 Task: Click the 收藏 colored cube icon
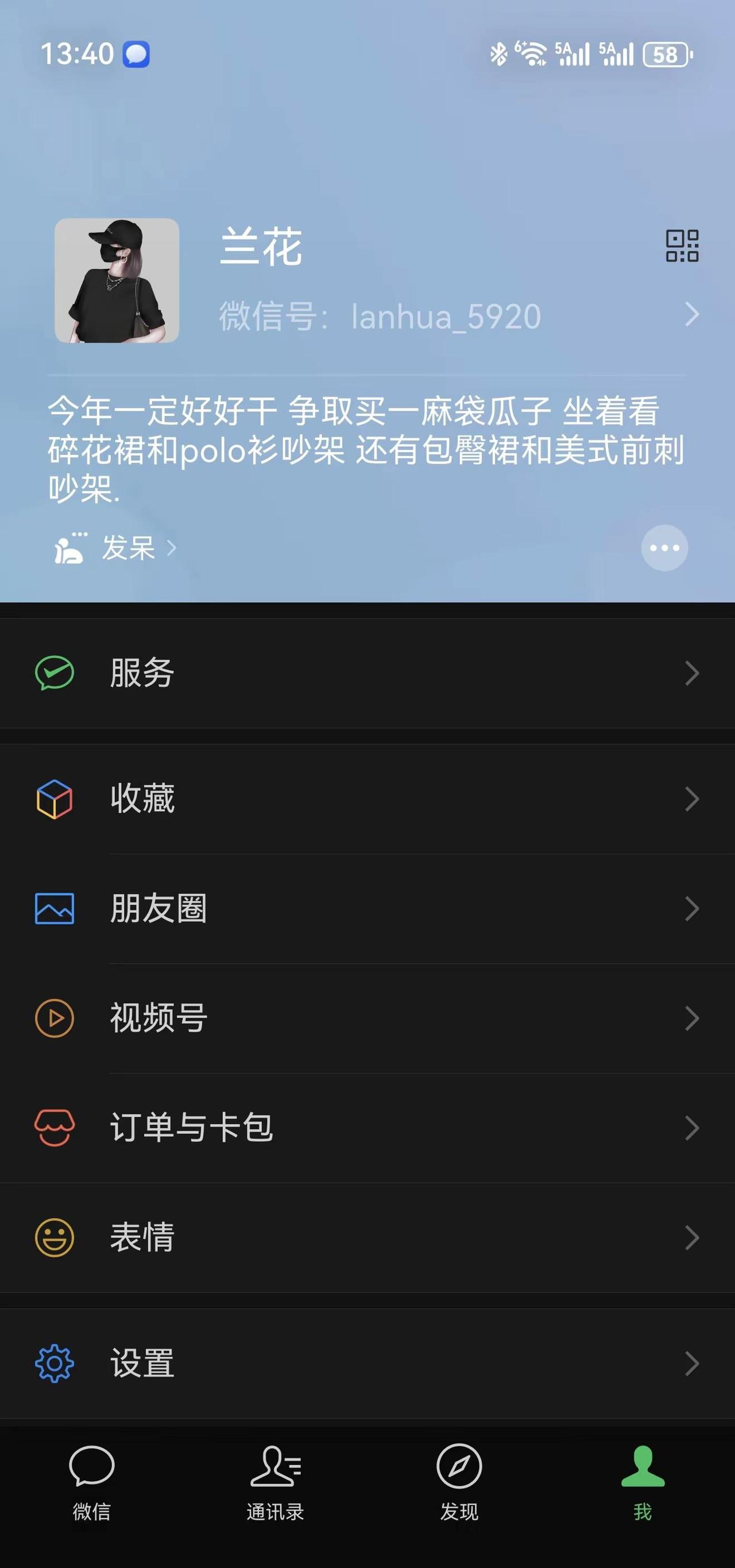point(55,800)
